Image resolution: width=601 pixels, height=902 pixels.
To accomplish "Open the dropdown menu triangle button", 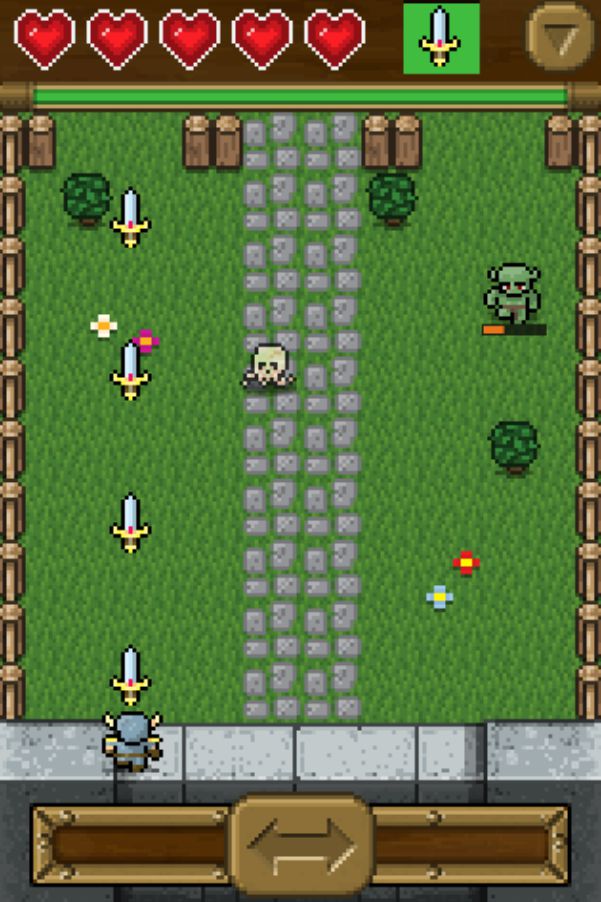I will pyautogui.click(x=560, y=38).
